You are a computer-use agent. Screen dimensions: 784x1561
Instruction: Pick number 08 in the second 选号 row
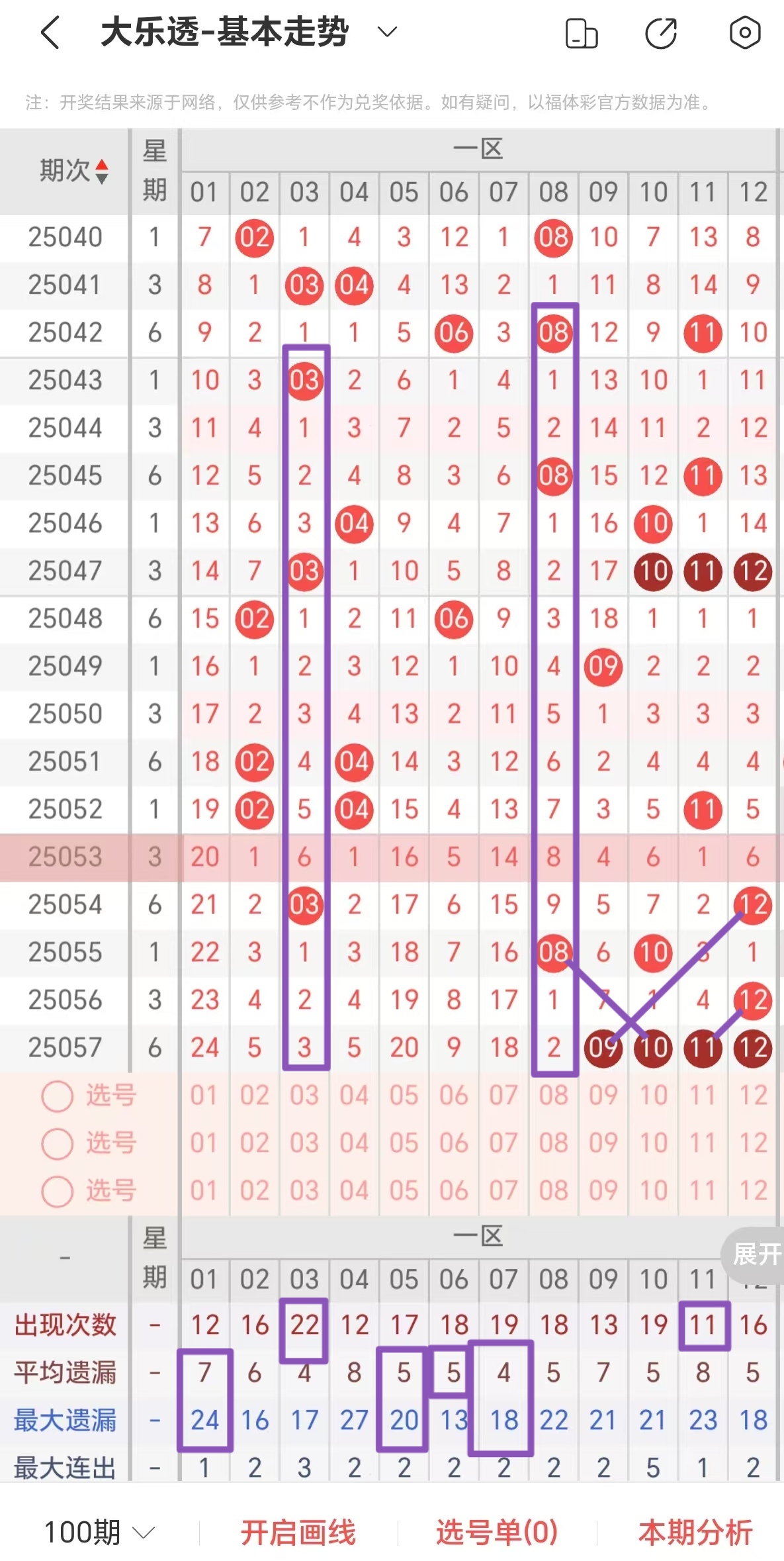[553, 1142]
